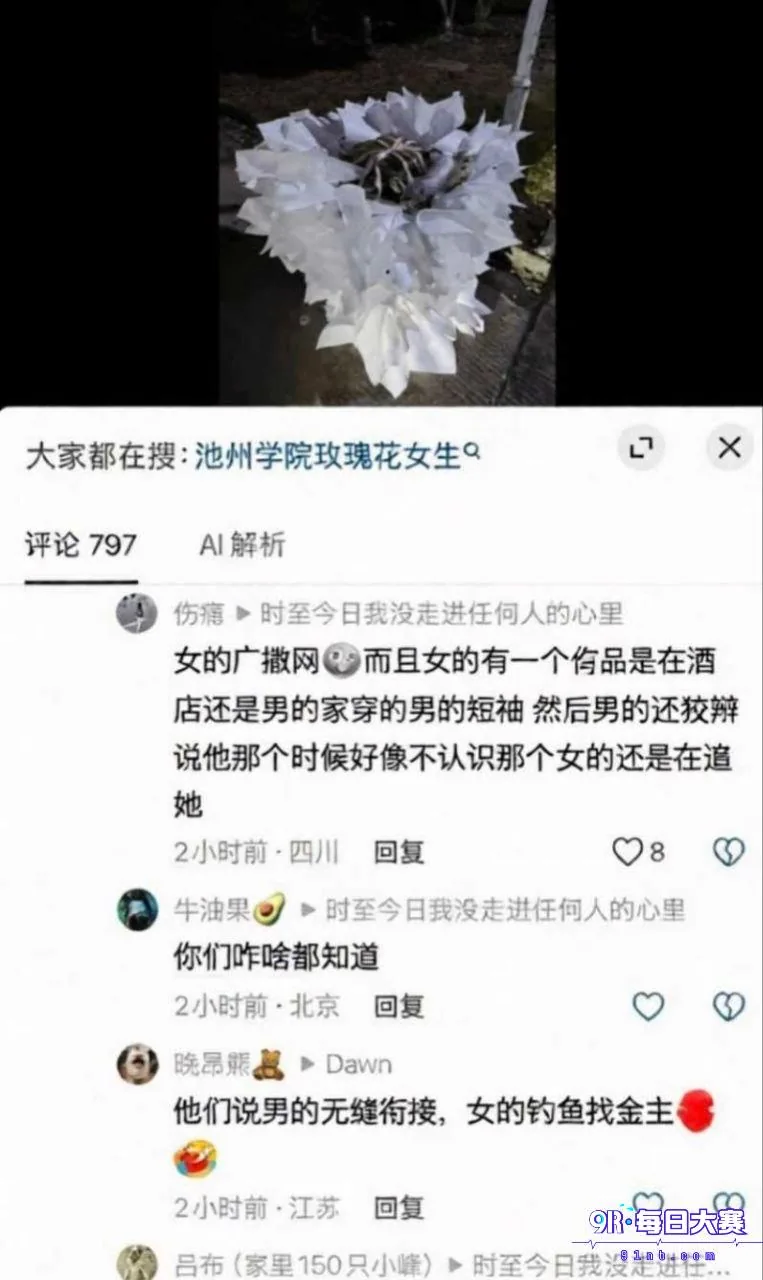Image resolution: width=763 pixels, height=1280 pixels.
Task: Dislike the comment by 伤痛
Action: (729, 852)
